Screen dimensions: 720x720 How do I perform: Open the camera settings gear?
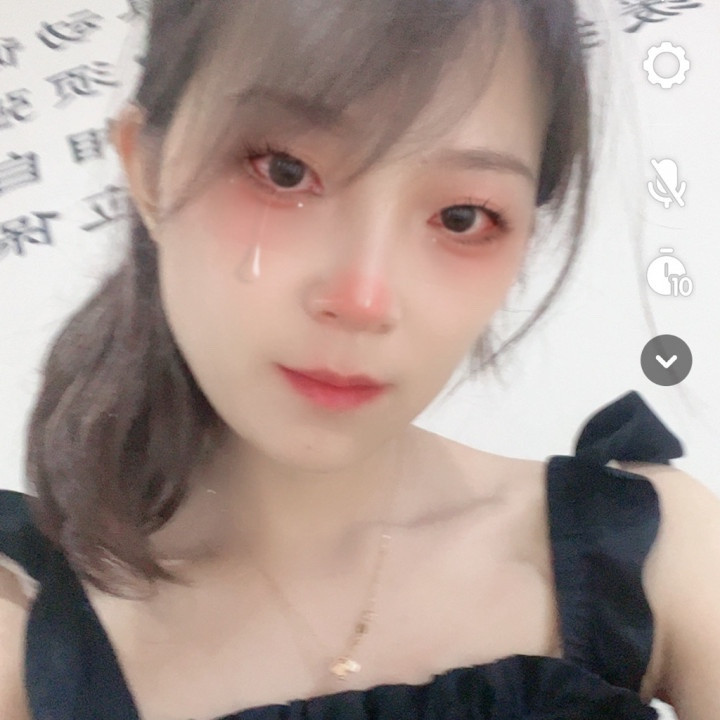point(666,66)
